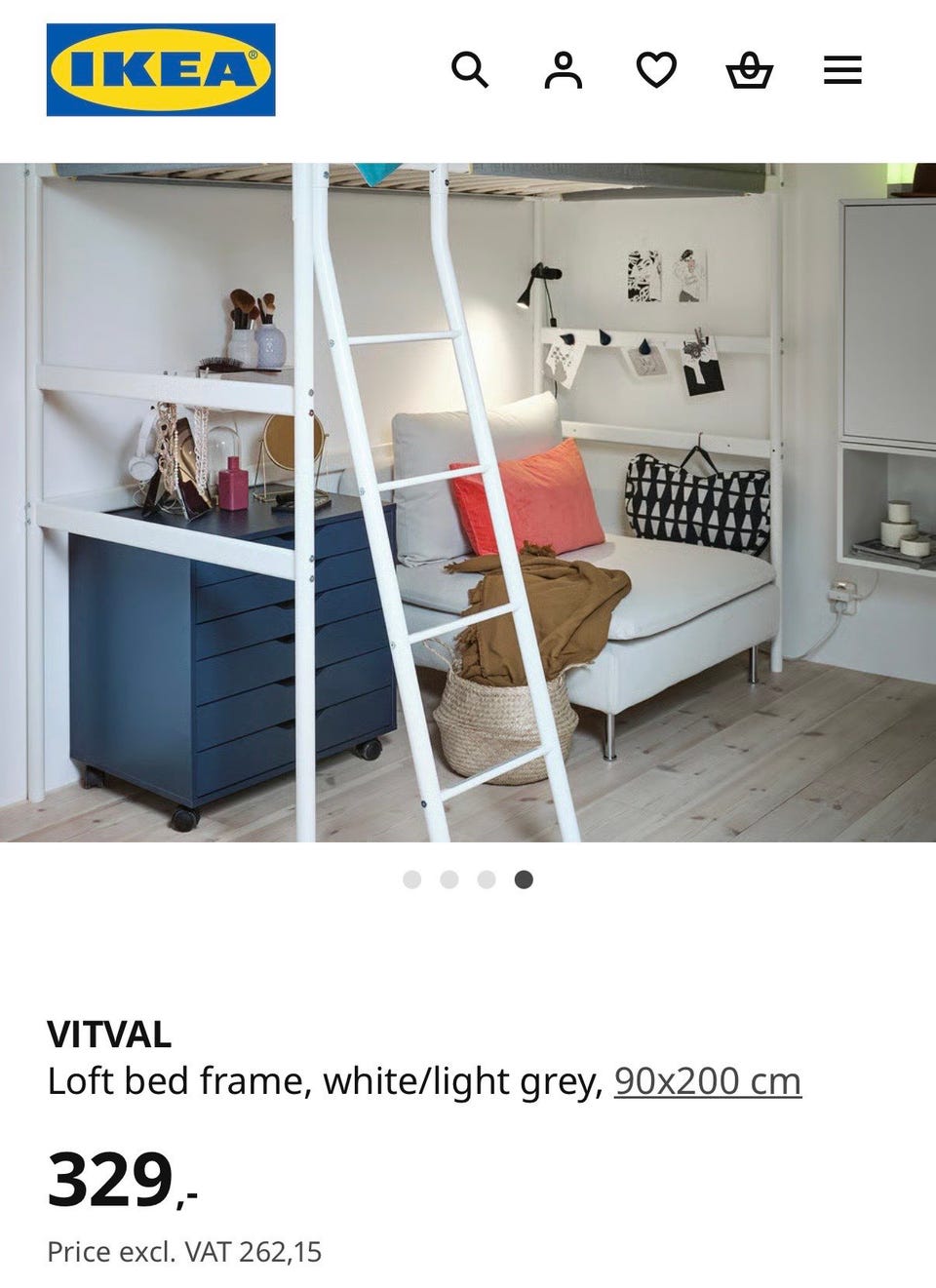
Task: Open the user account profile
Action: 563,70
